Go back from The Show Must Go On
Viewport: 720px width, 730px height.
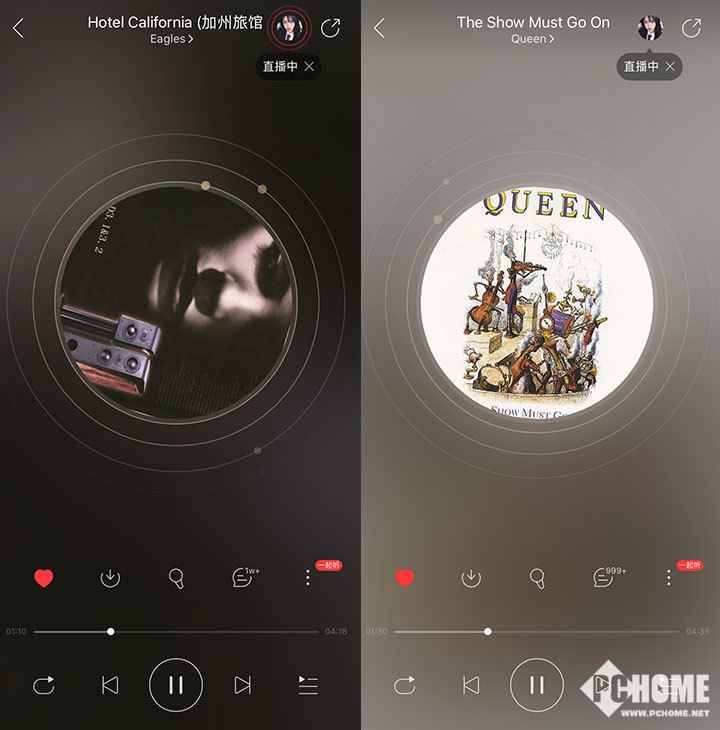coord(378,28)
